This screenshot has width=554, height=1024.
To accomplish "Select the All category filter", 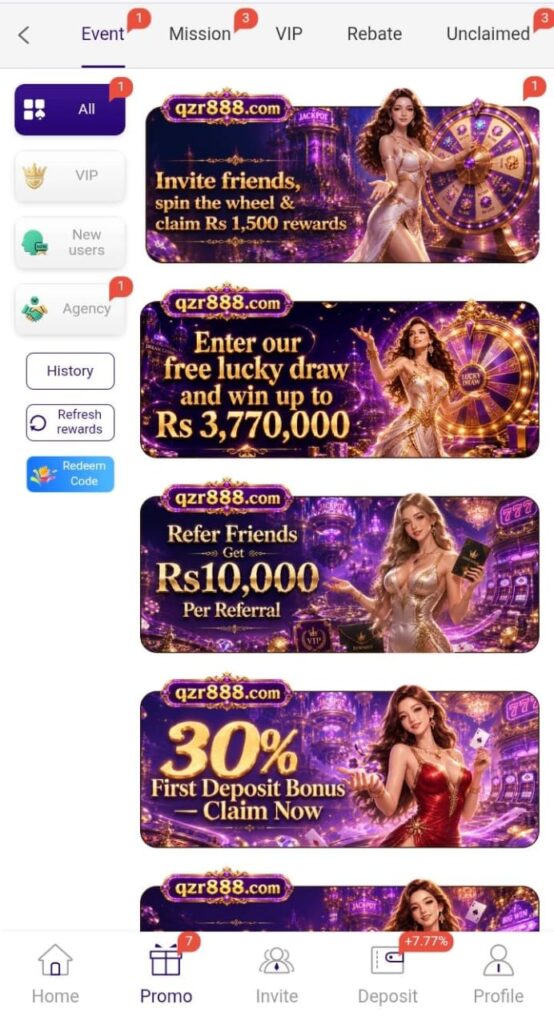I will pos(70,110).
